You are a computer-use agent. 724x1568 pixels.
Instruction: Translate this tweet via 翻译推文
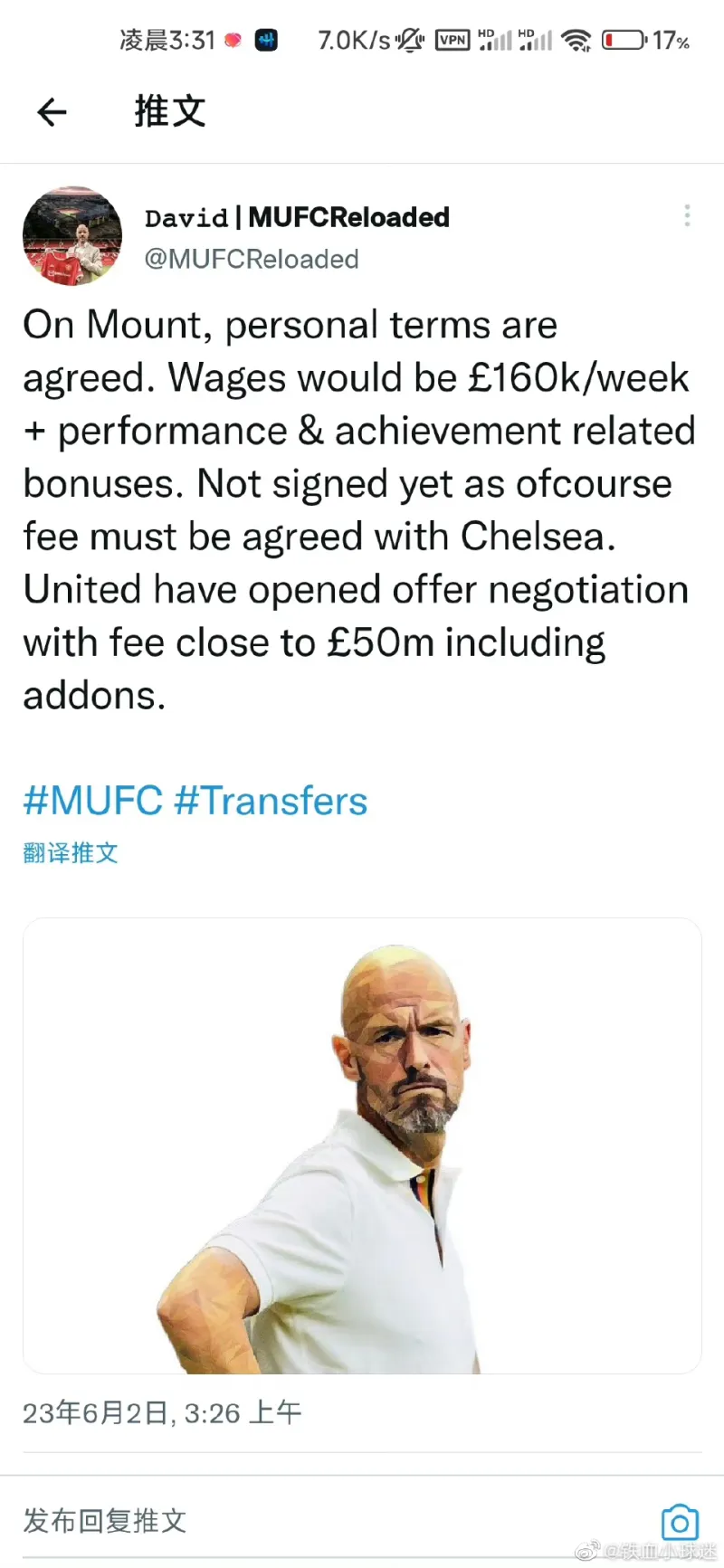point(71,852)
